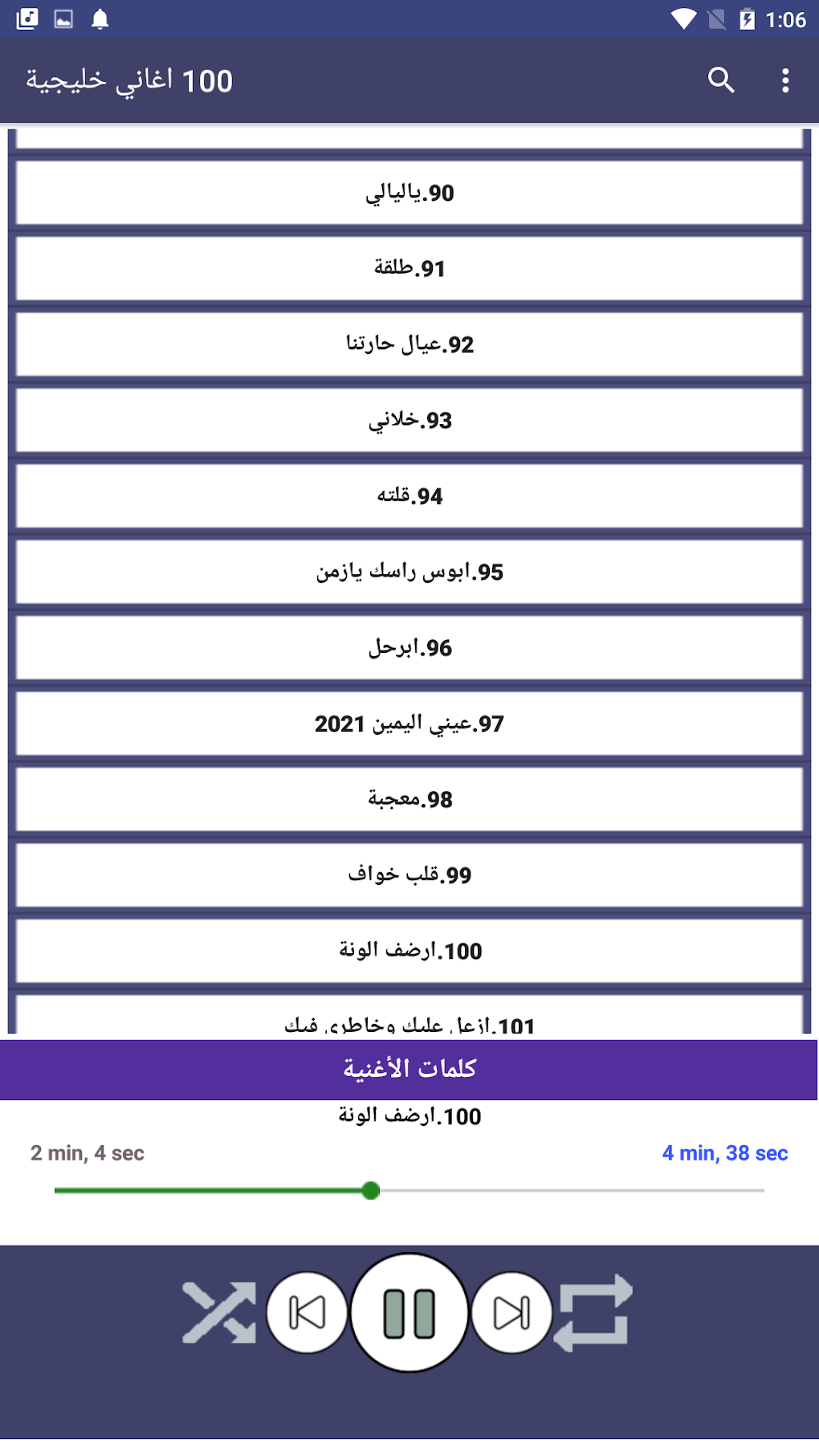
Task: Play song 93 خلاني
Action: [x=409, y=420]
